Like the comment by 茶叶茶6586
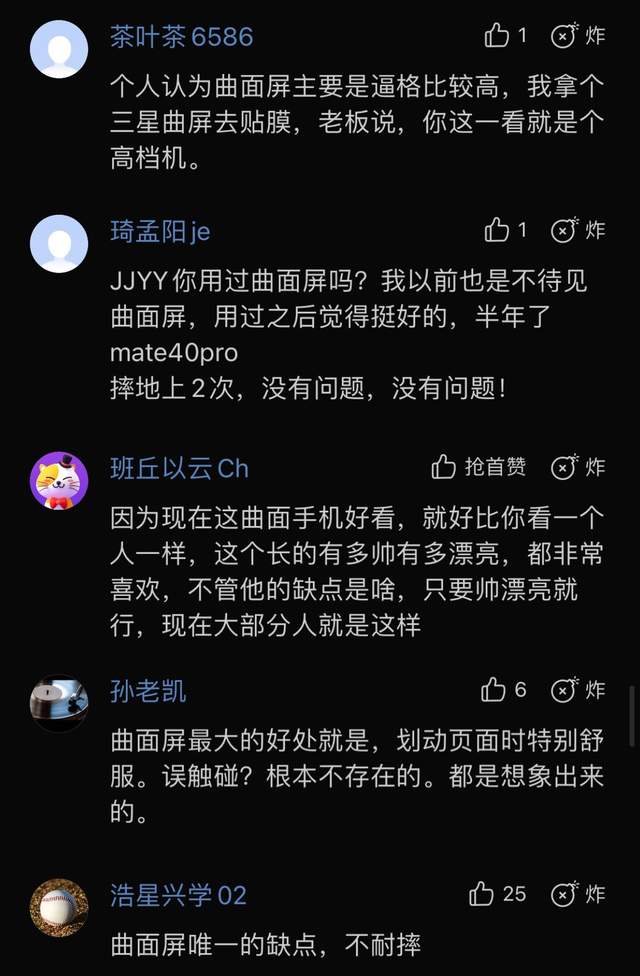640x976 pixels. click(x=498, y=37)
